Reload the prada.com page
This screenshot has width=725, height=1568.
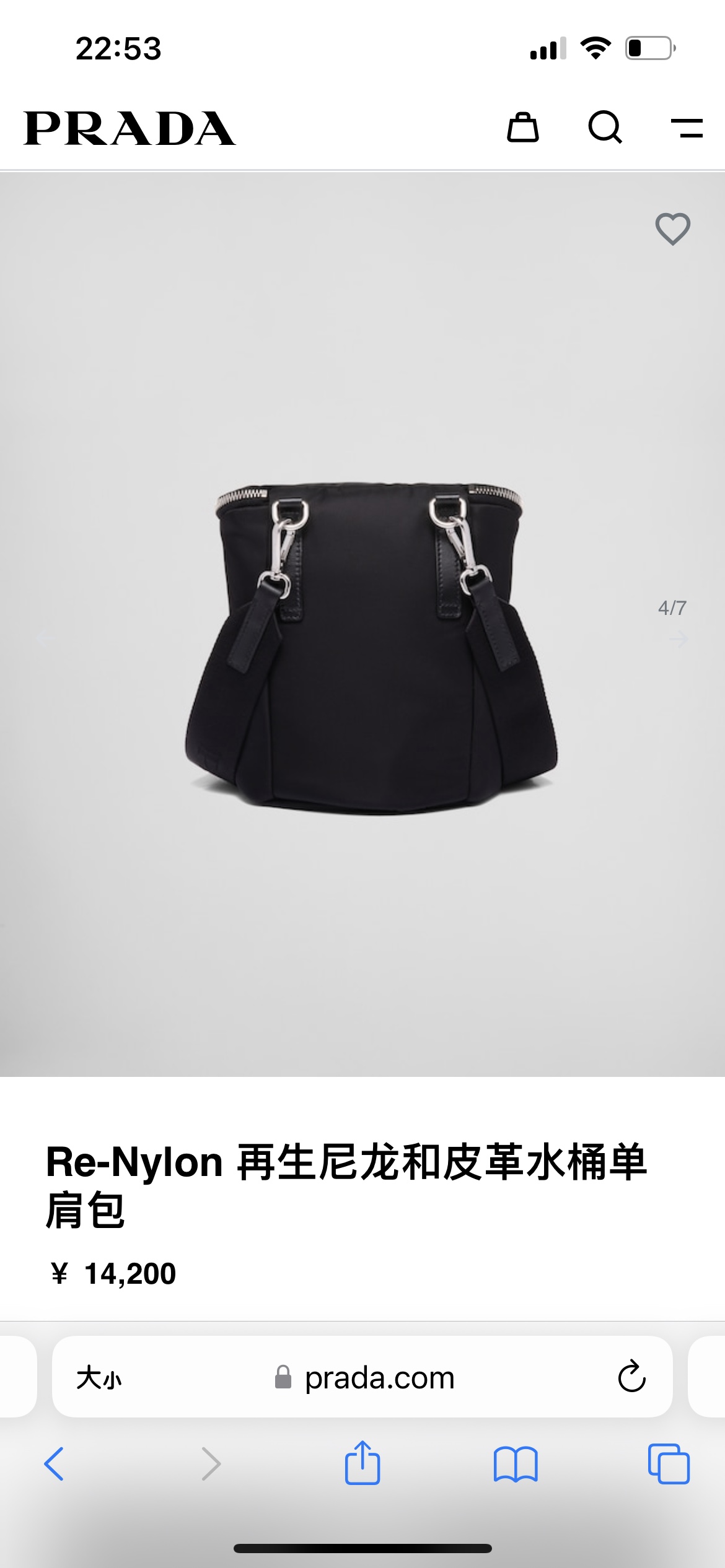631,1377
